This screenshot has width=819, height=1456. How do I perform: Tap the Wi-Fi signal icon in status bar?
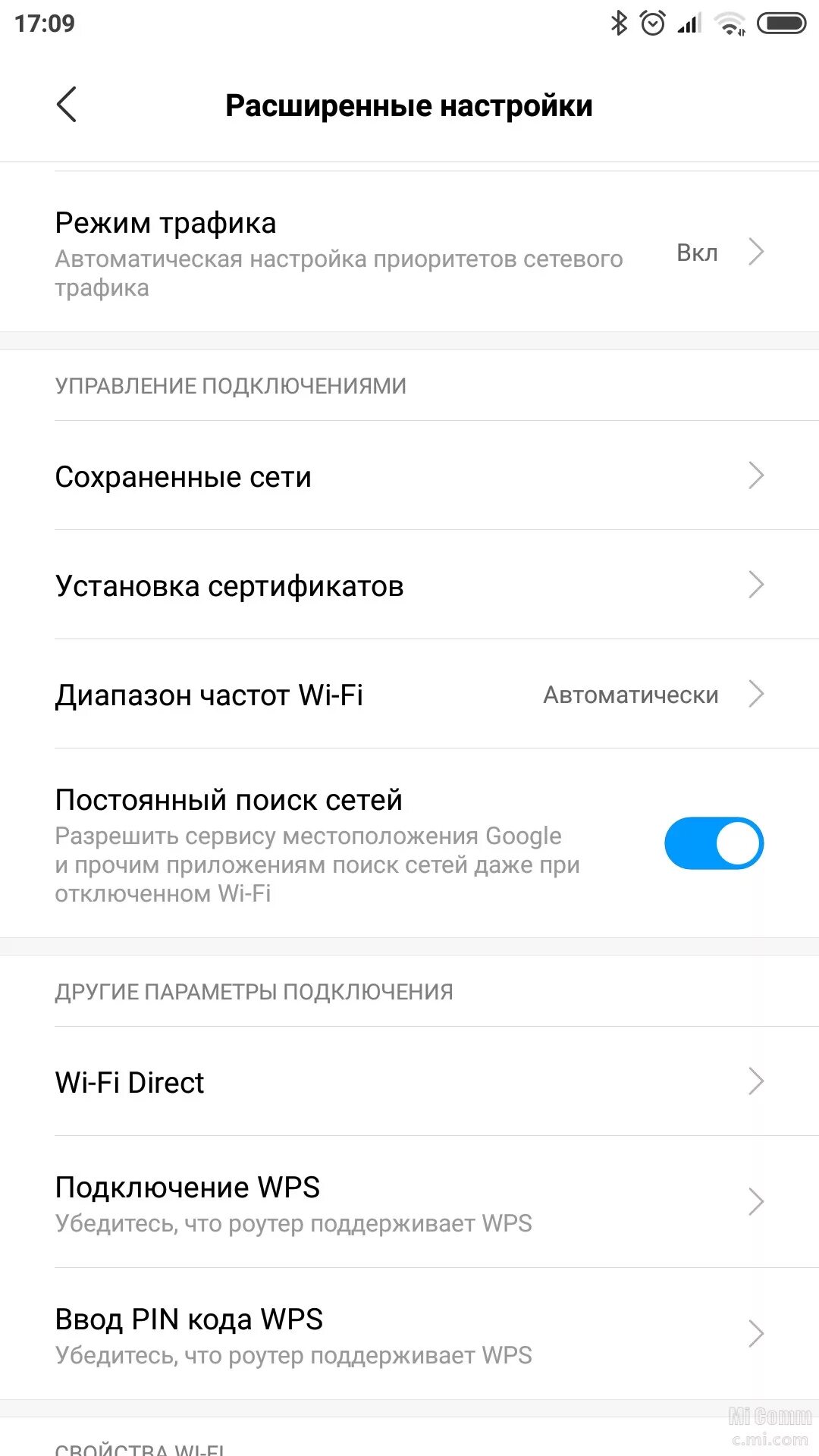(x=730, y=24)
